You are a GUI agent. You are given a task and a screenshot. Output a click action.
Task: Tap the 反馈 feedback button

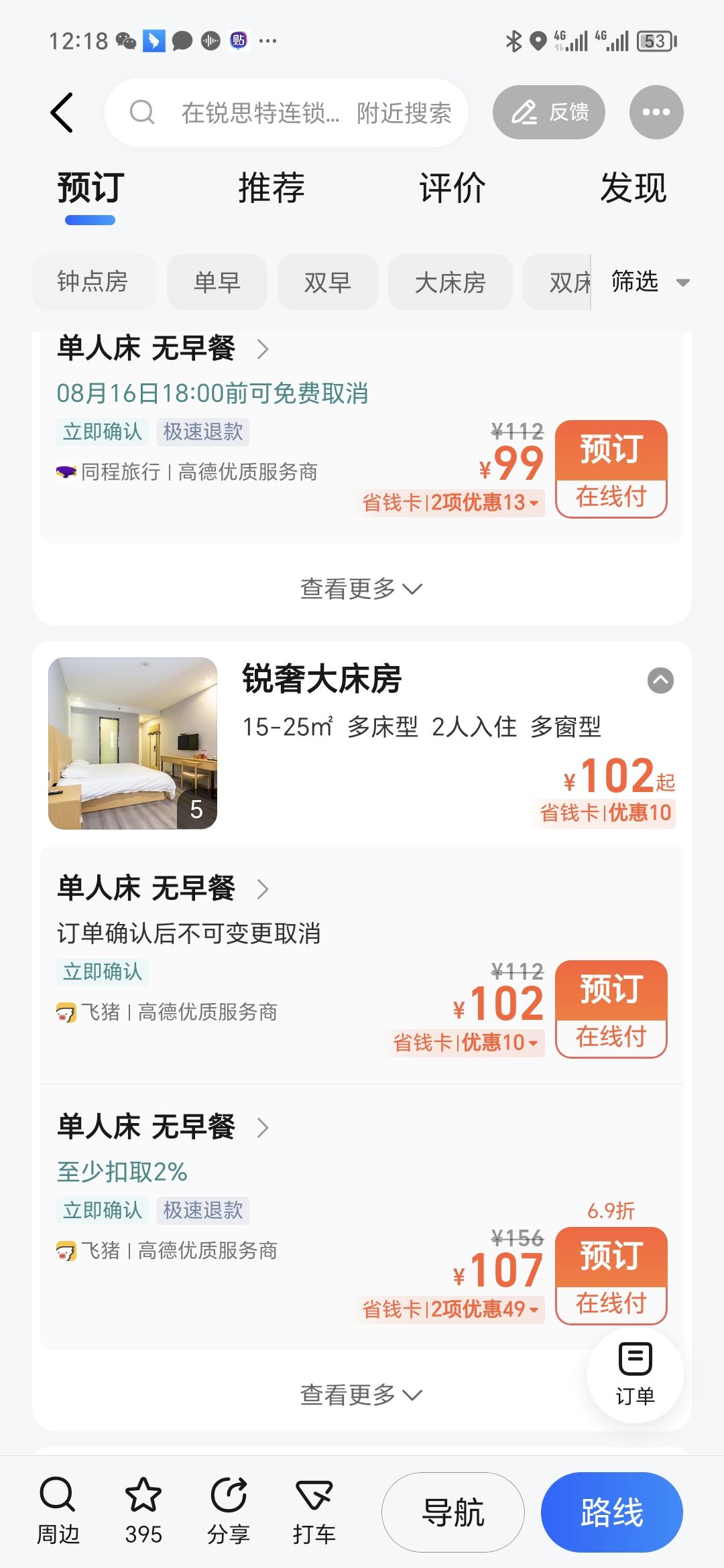point(549,113)
